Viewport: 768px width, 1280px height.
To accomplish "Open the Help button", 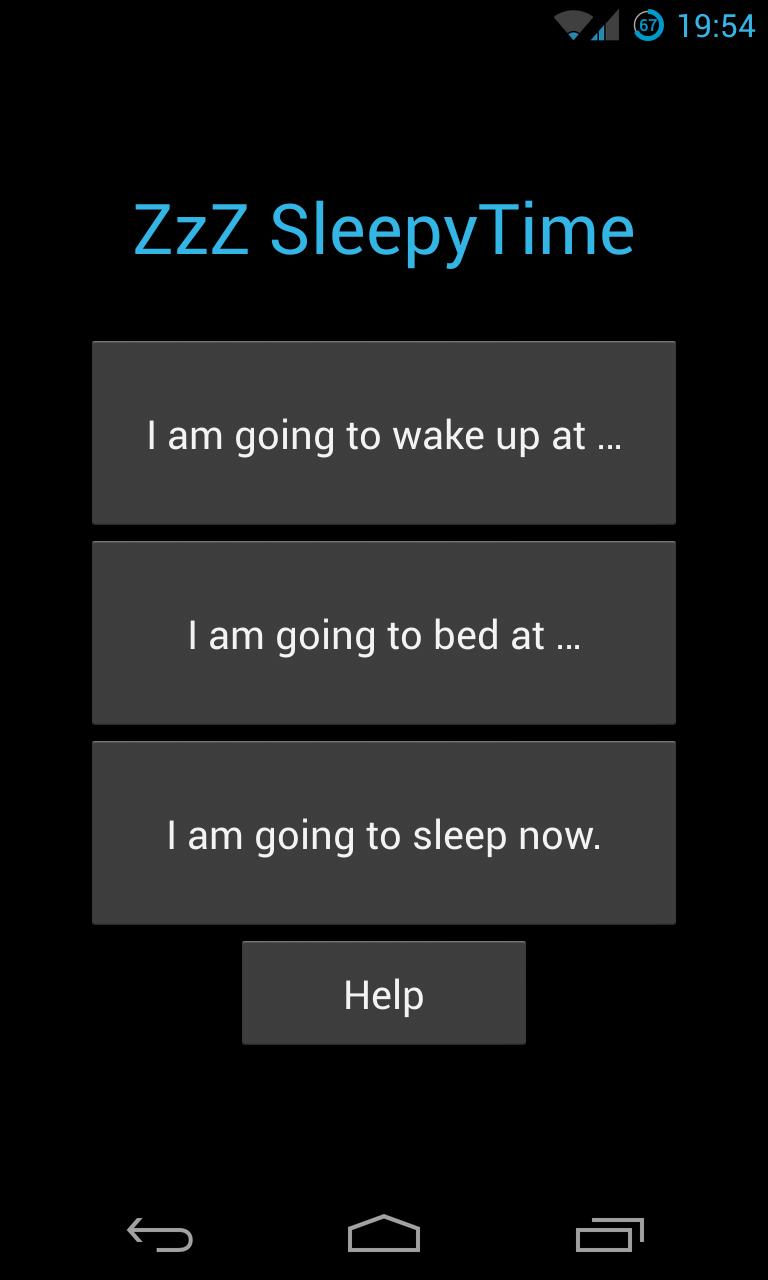I will coord(384,993).
